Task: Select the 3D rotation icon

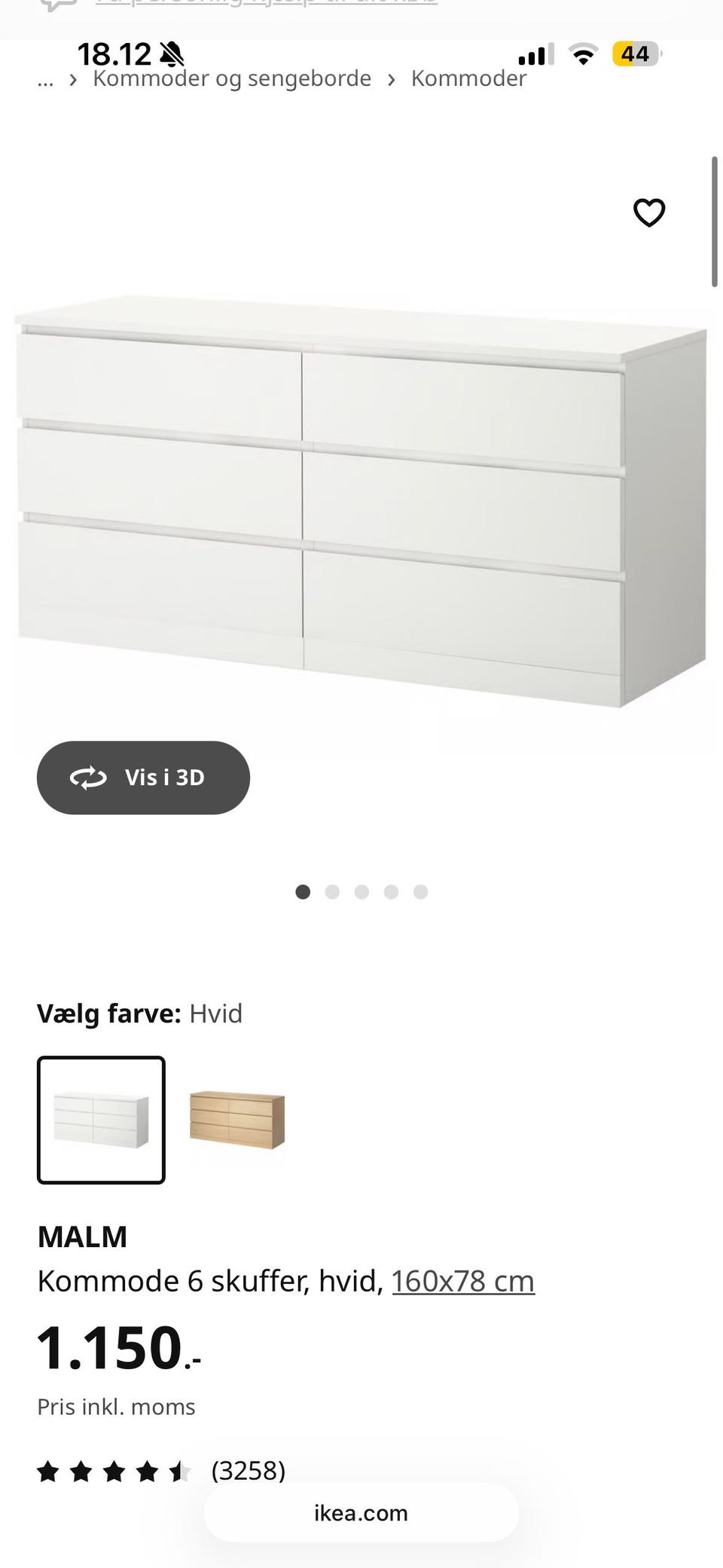Action: tap(87, 778)
